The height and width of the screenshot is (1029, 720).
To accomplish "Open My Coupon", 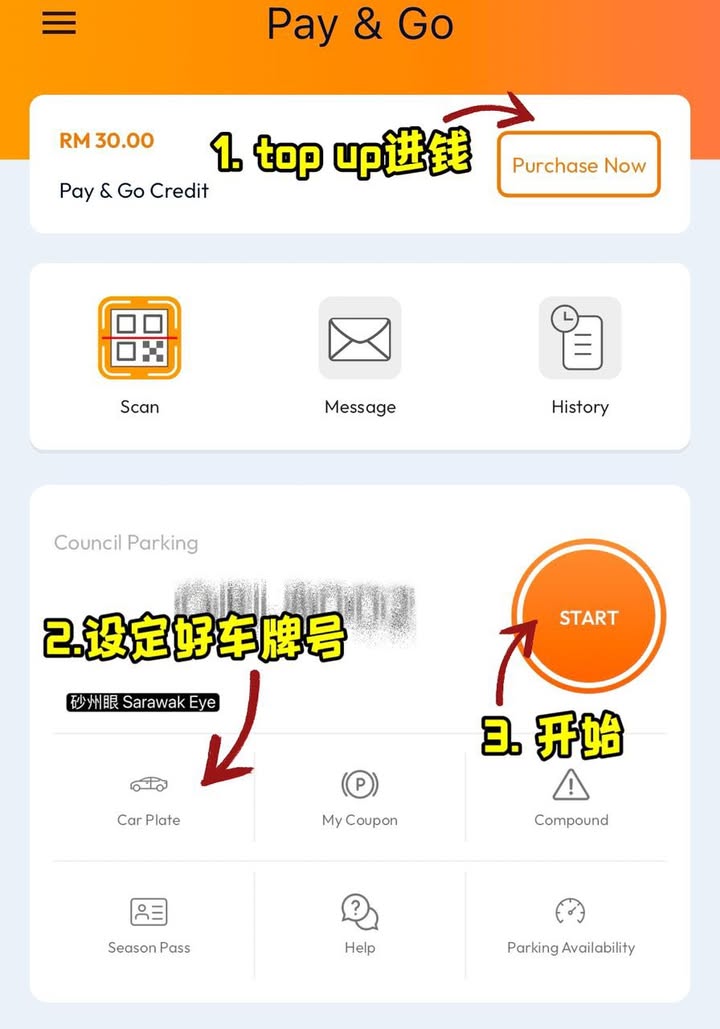I will pyautogui.click(x=360, y=798).
